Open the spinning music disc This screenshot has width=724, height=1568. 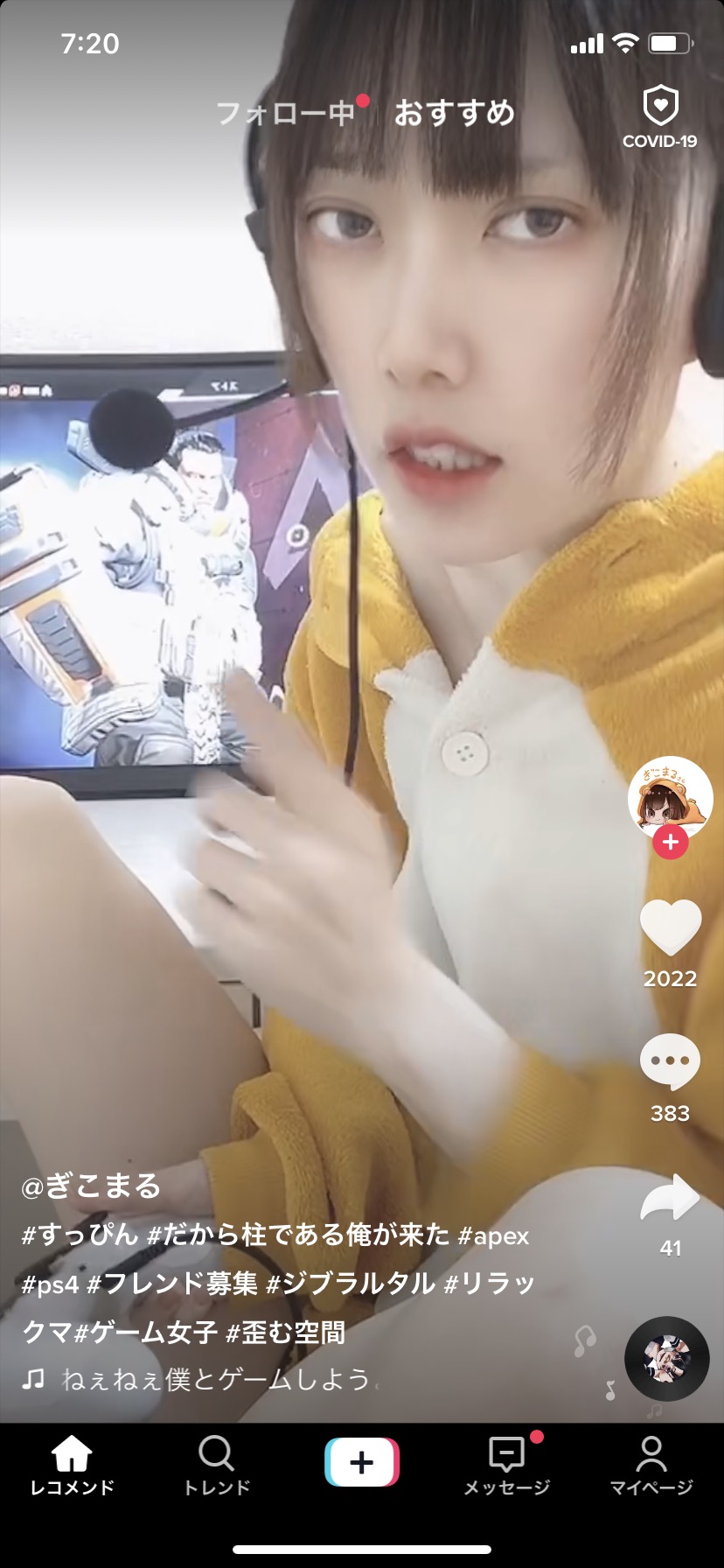(x=667, y=1359)
